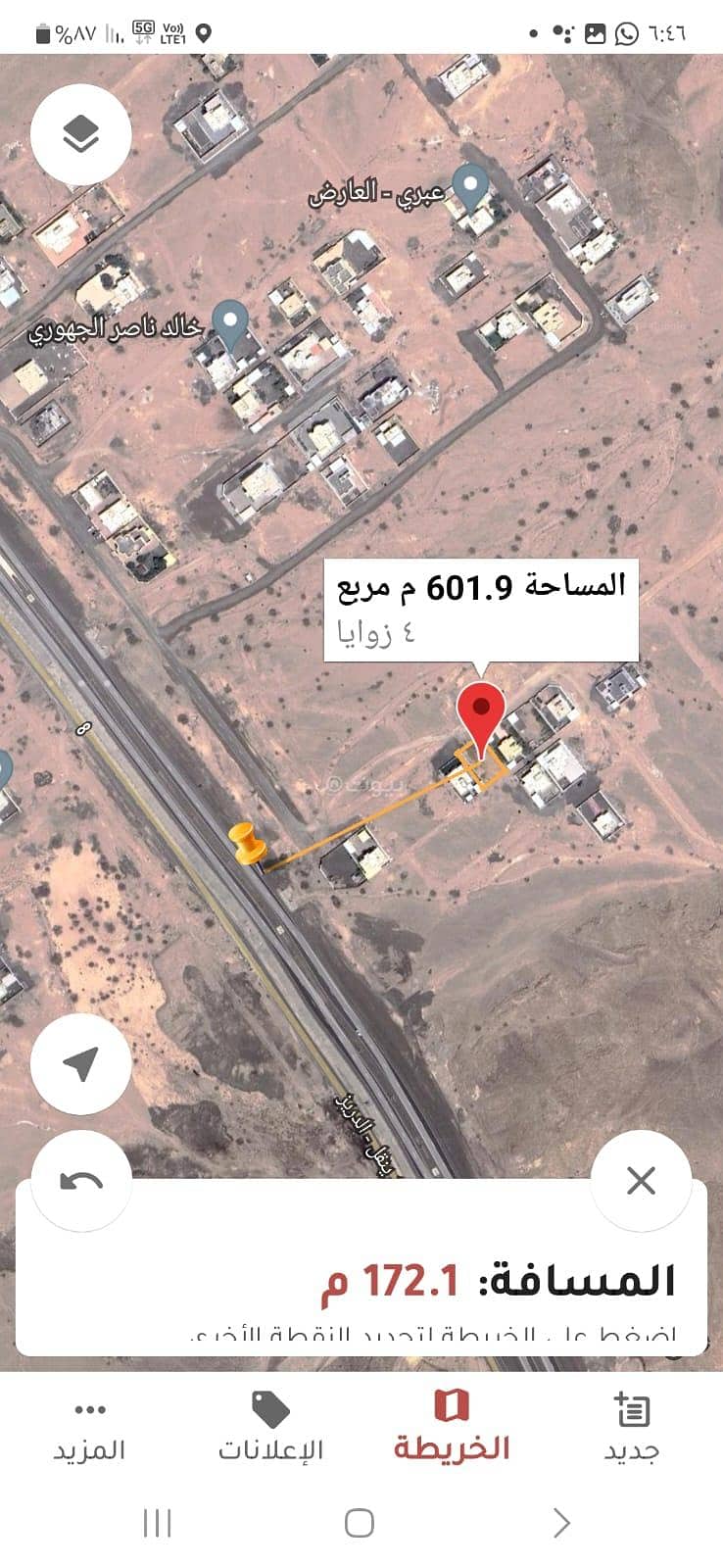
Task: Open the المزيد tab
Action: click(89, 1426)
